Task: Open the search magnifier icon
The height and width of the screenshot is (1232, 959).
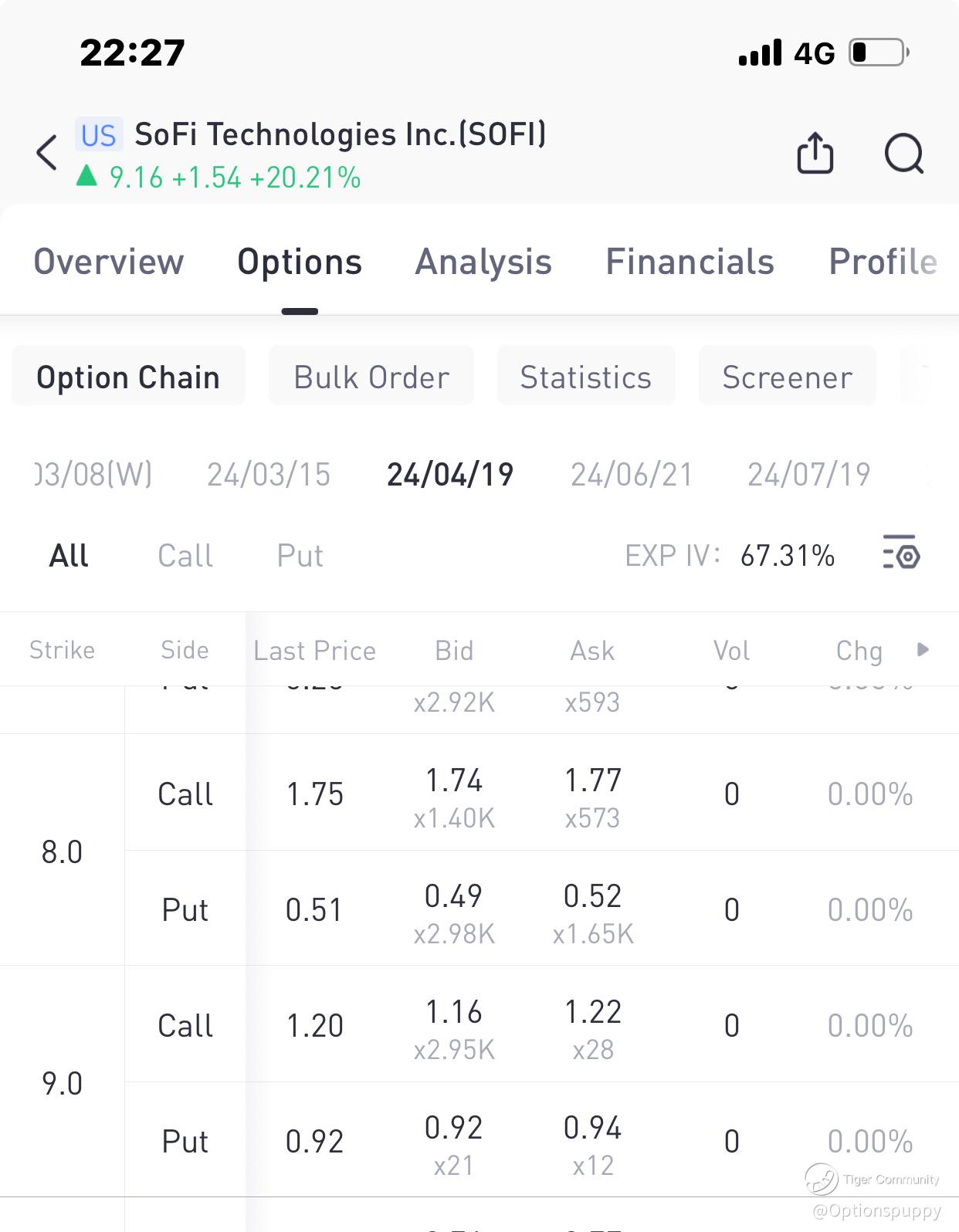Action: tap(903, 153)
